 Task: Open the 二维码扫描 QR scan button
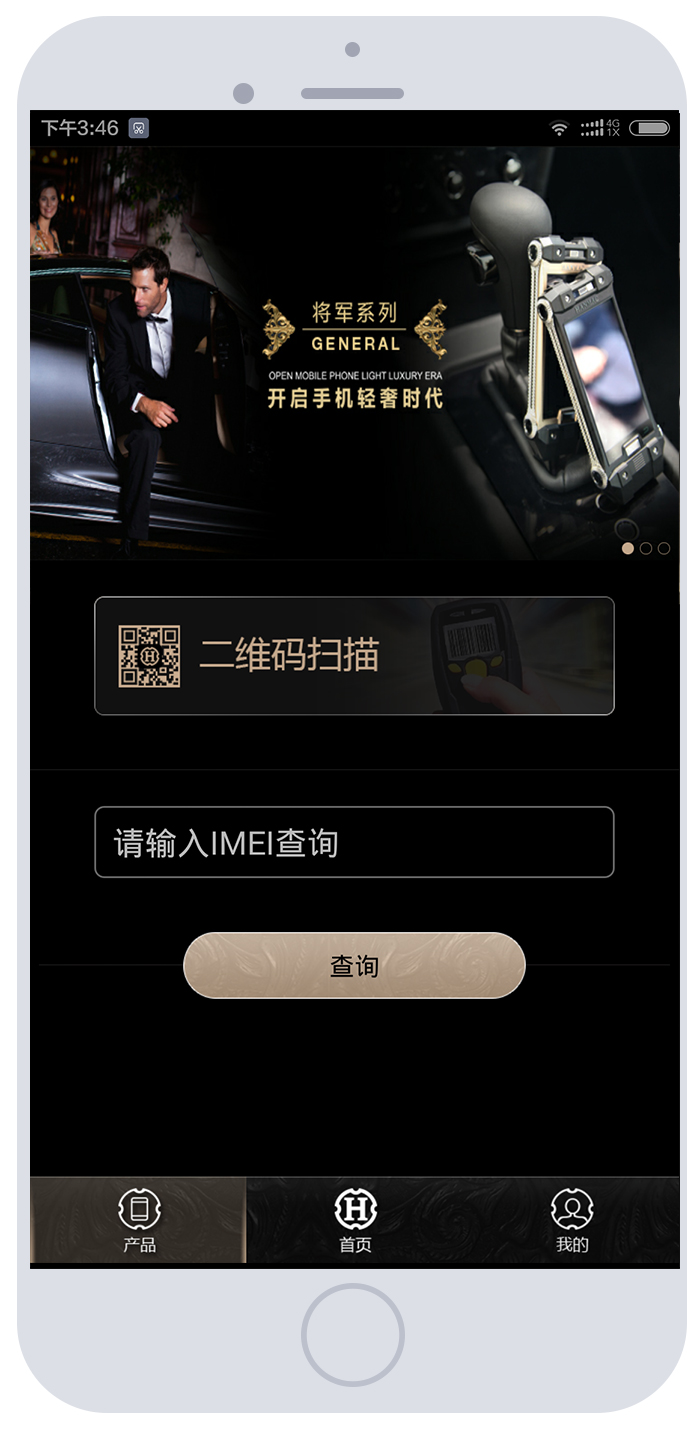(x=354, y=656)
